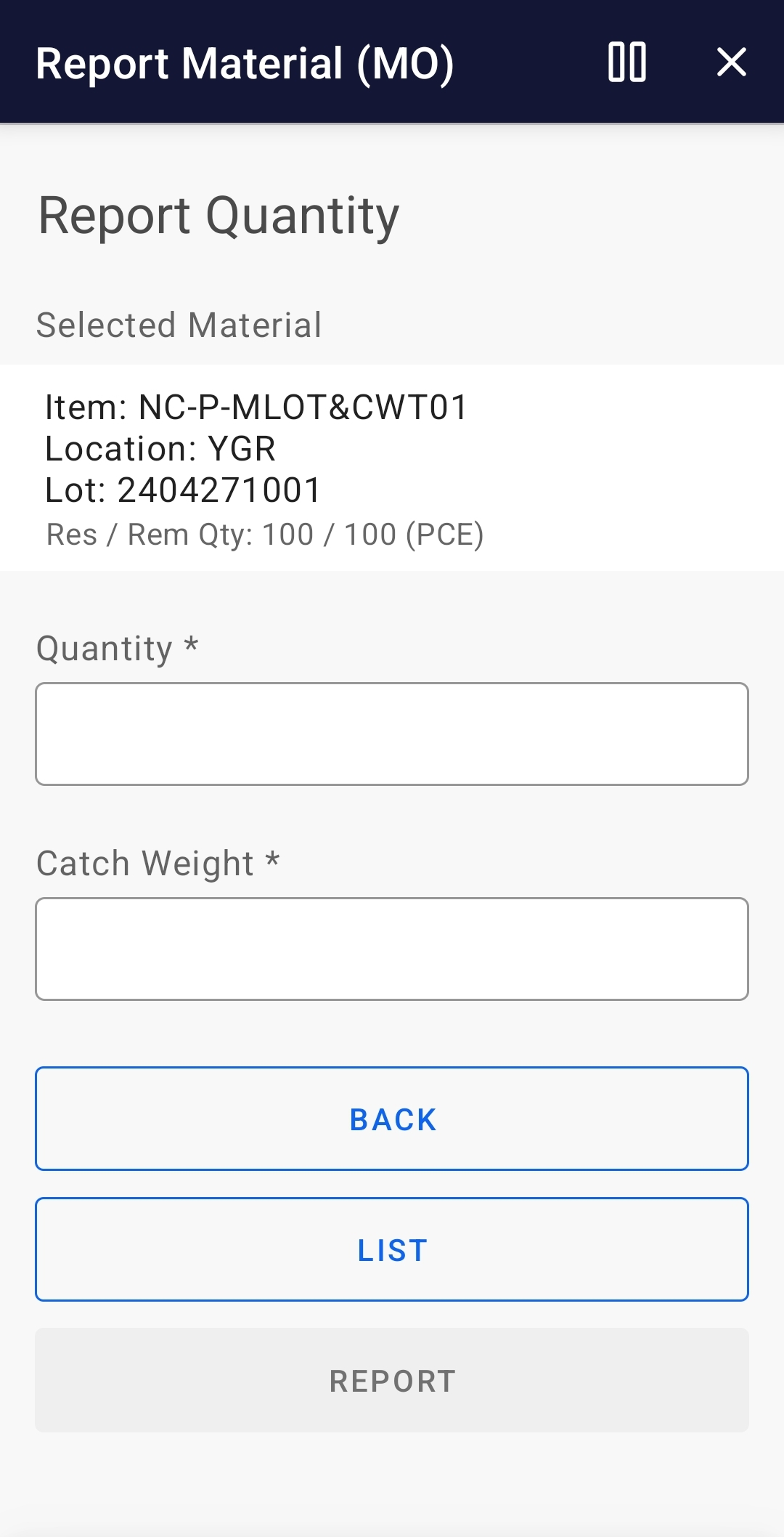This screenshot has width=784, height=1537.
Task: Tap the pause icon in header
Action: click(627, 62)
